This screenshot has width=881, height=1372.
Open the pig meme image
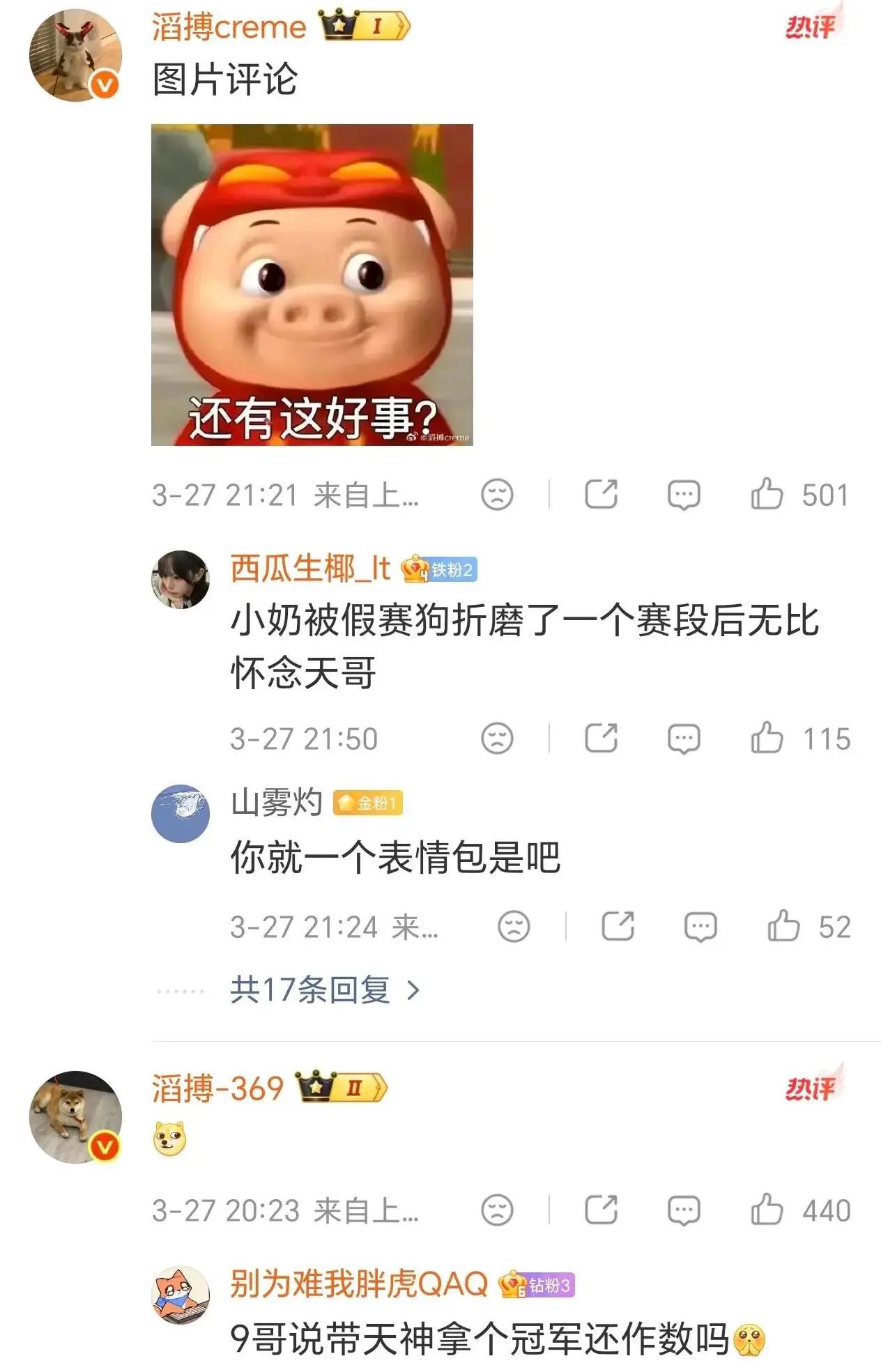[312, 284]
